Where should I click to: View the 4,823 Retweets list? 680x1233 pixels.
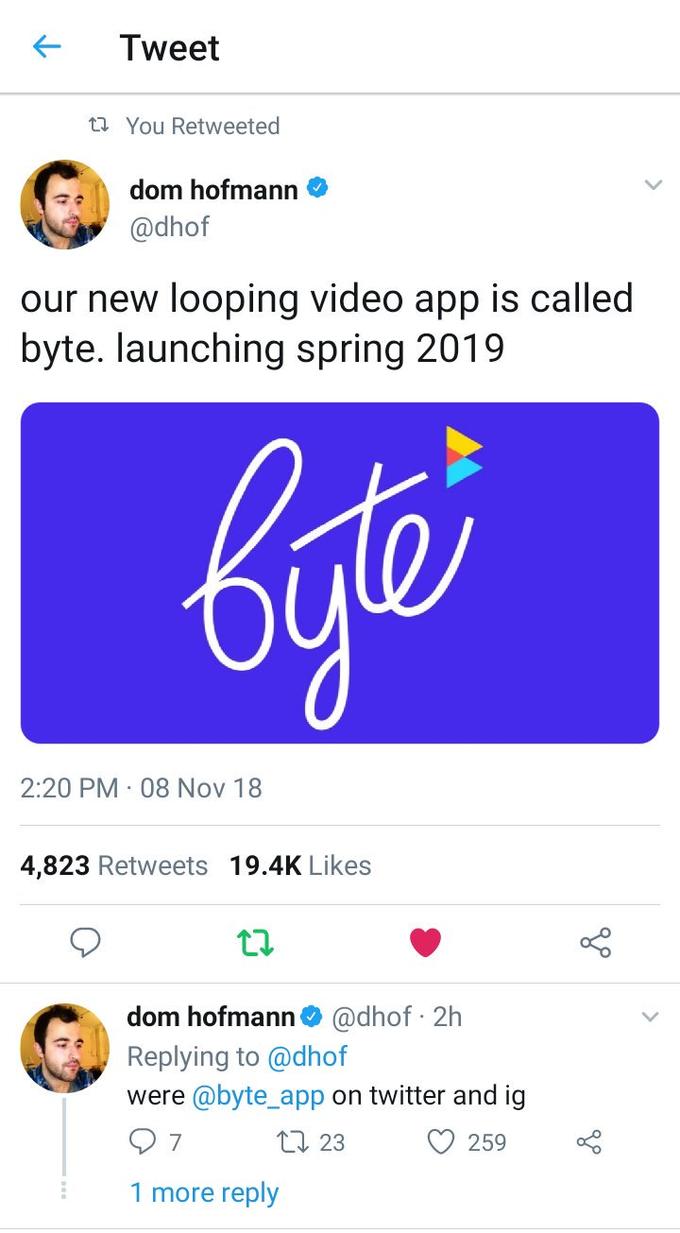click(114, 865)
